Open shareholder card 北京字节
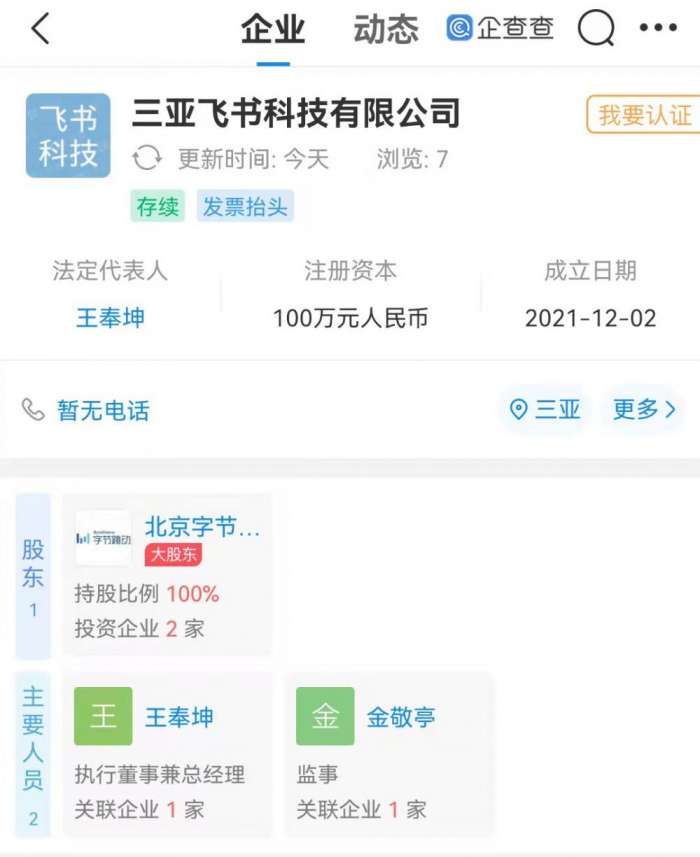The image size is (700, 857). (x=167, y=575)
